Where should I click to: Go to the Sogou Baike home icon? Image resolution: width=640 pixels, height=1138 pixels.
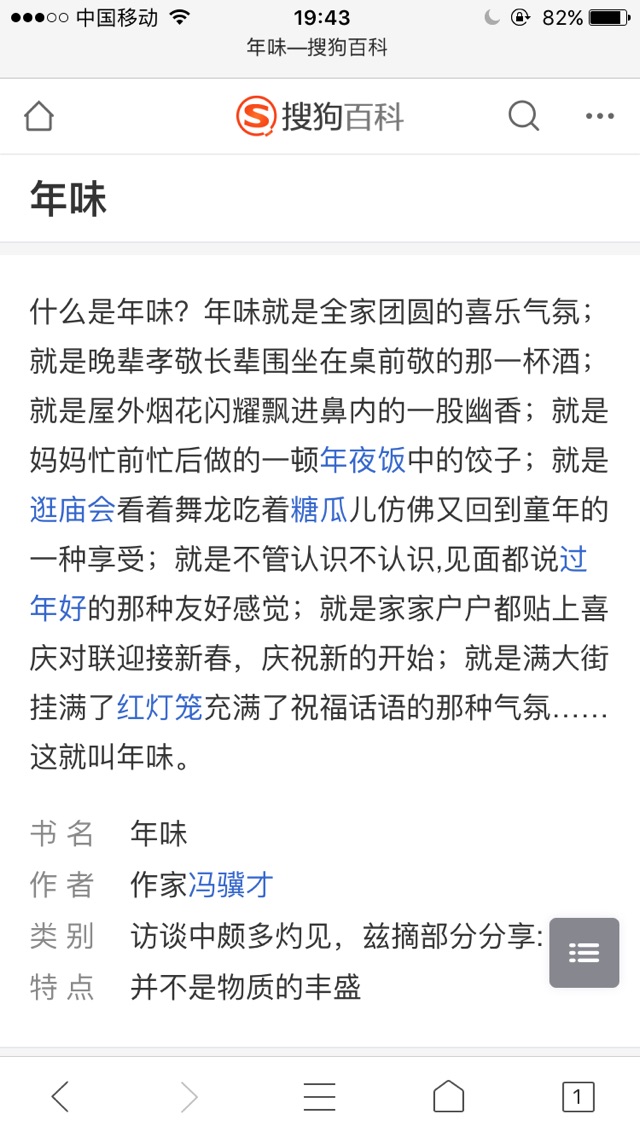(x=38, y=117)
